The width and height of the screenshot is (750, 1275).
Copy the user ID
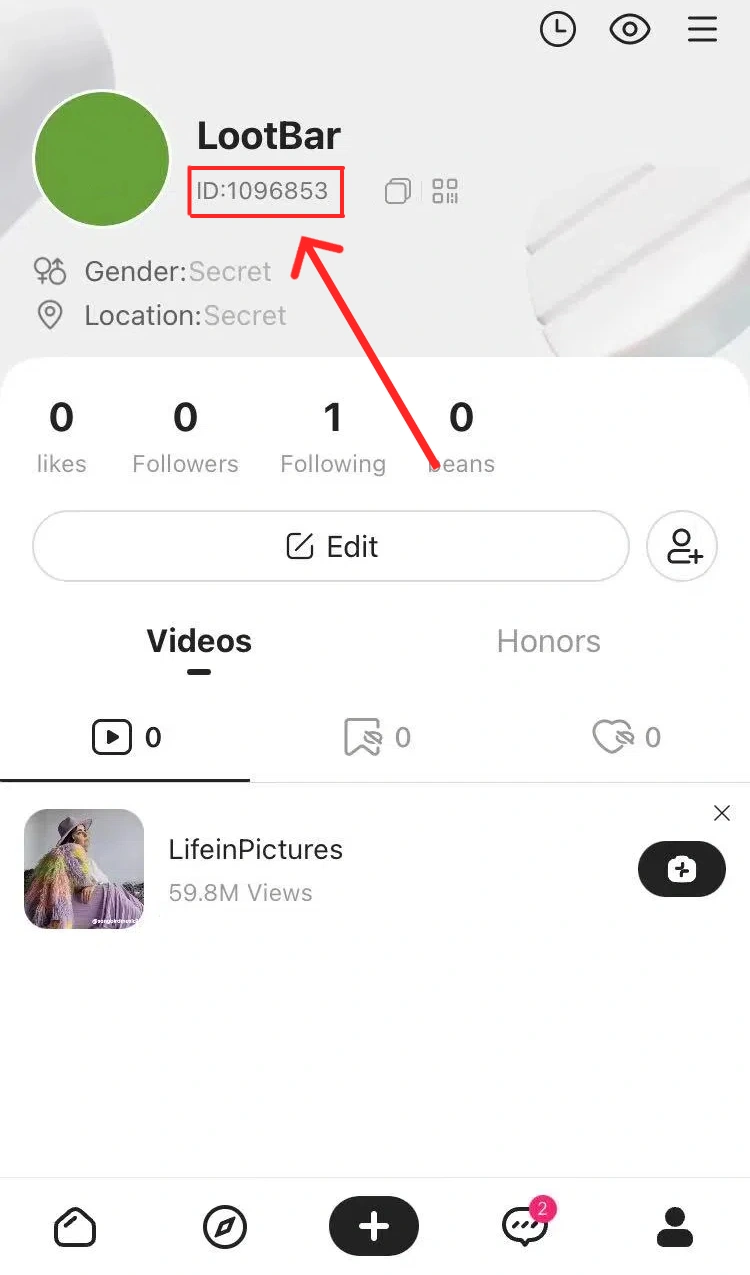[x=398, y=191]
